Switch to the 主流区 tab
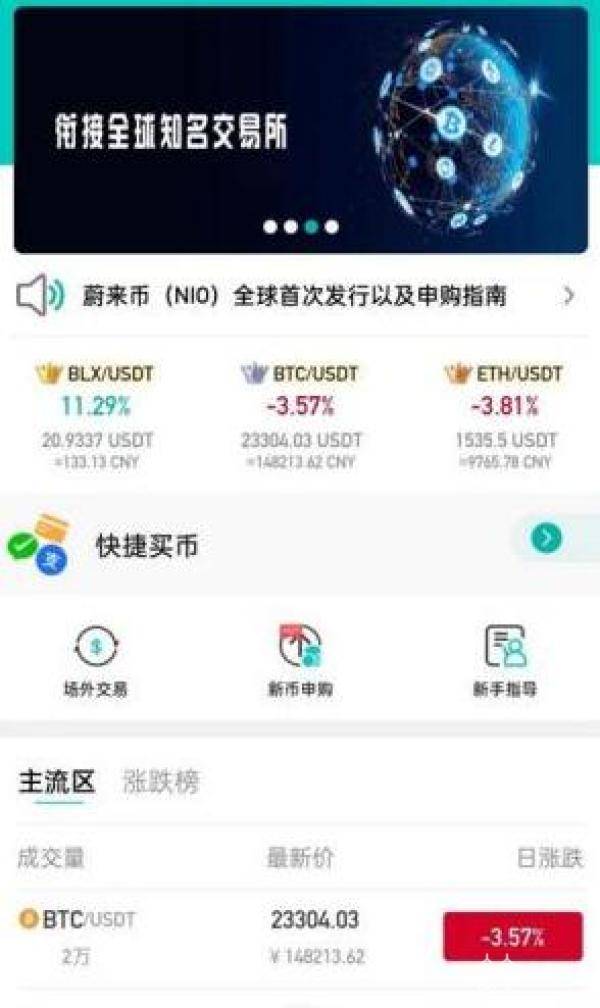Screen dimensions: 600x1008 [56, 782]
